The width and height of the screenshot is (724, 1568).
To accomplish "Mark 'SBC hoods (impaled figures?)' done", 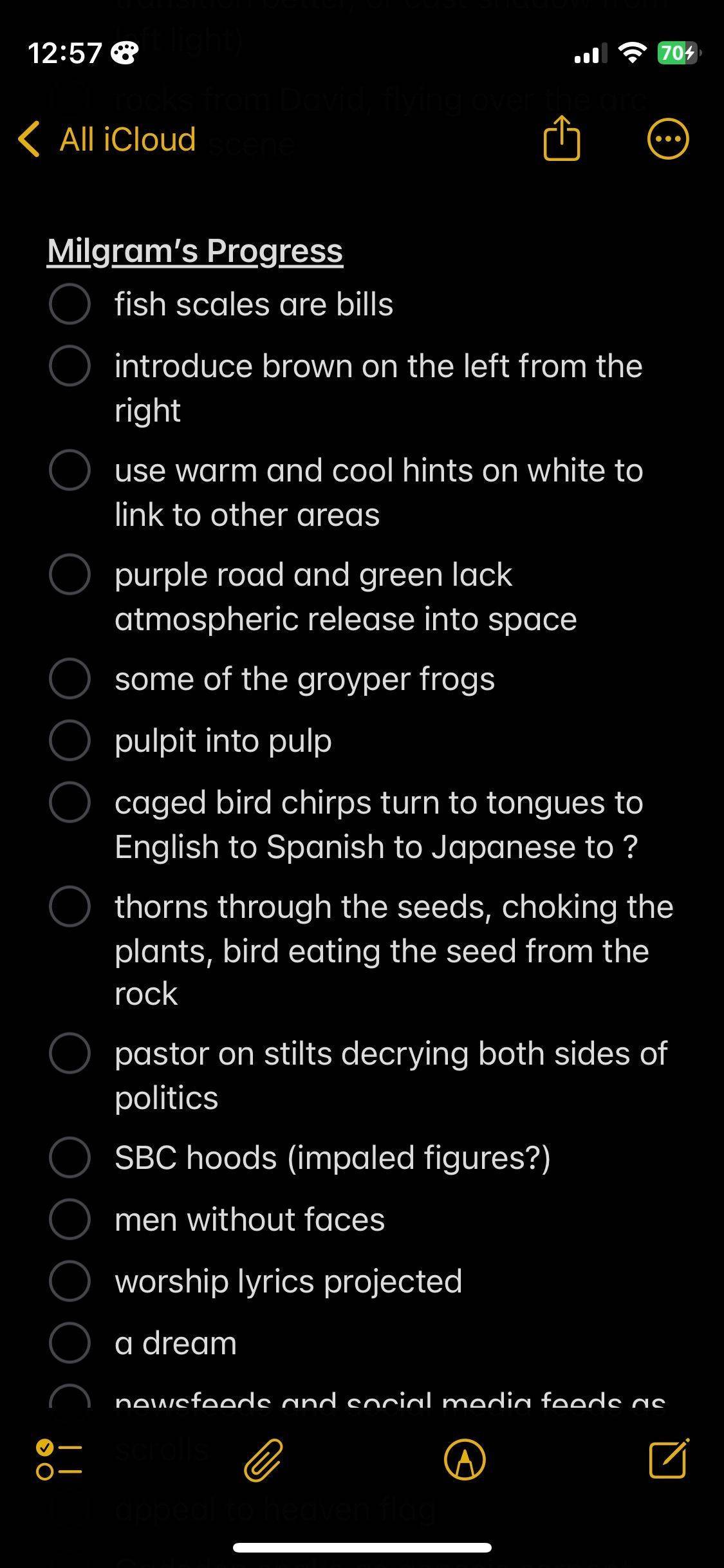I will click(x=70, y=1157).
